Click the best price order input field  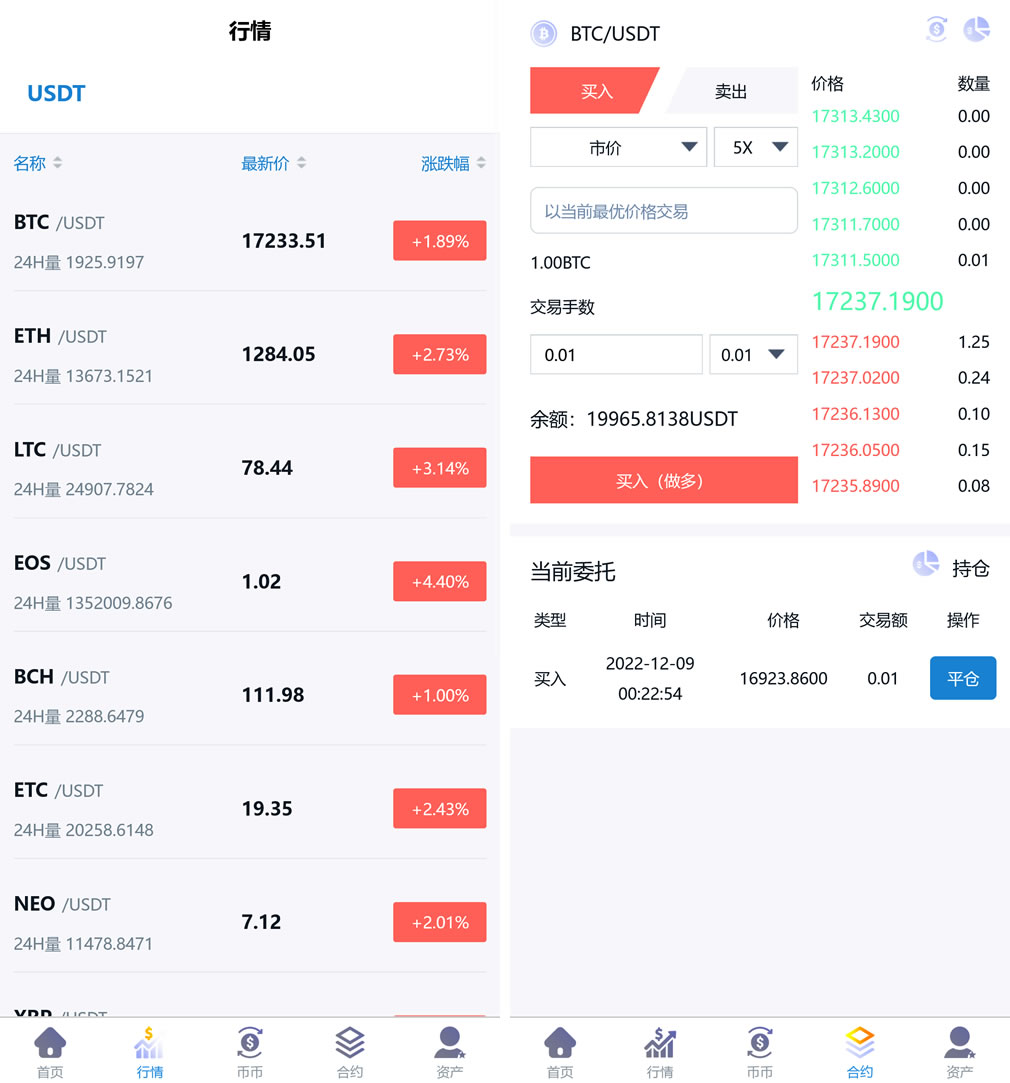(663, 210)
